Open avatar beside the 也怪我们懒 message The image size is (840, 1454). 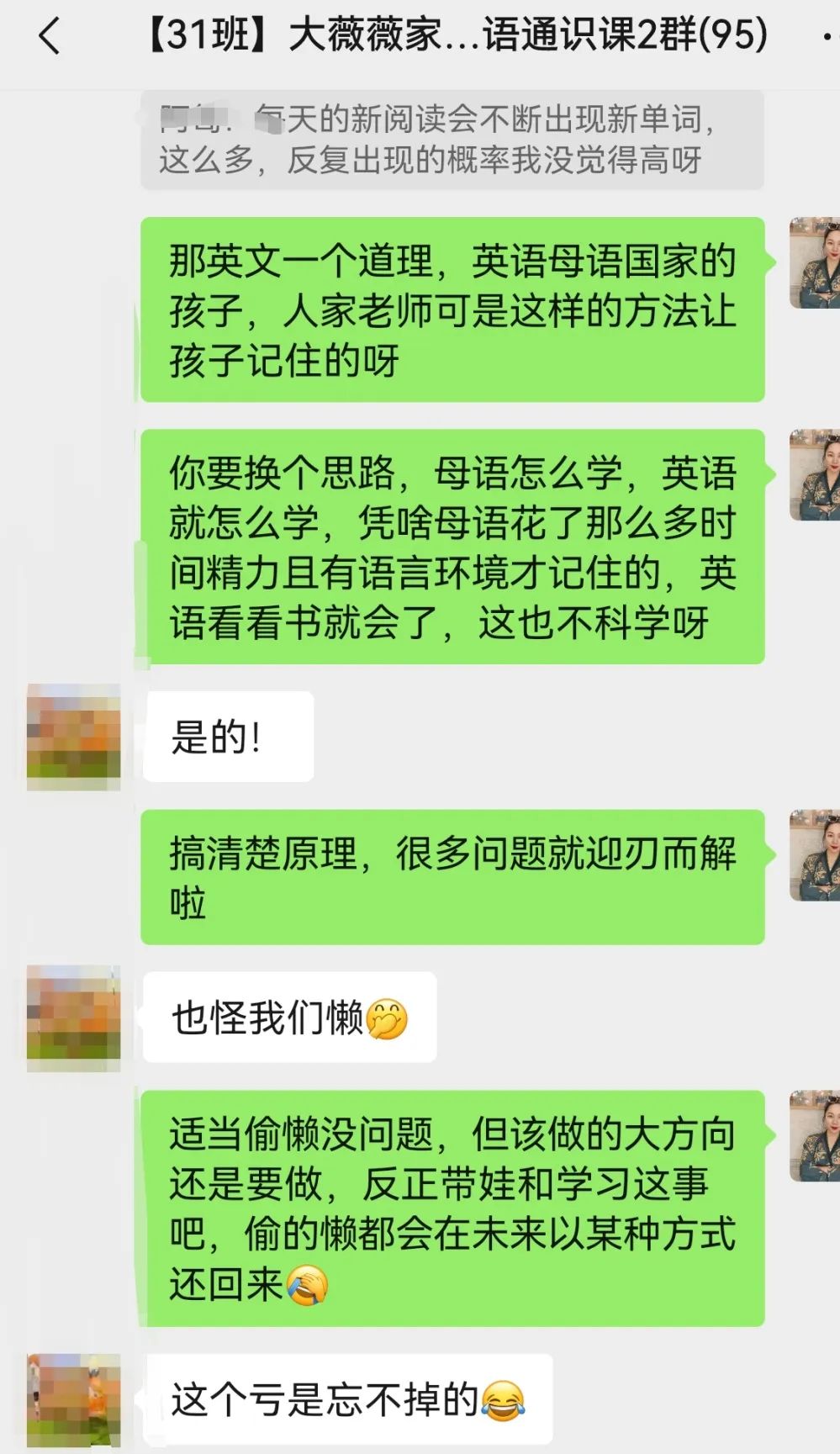(74, 1018)
